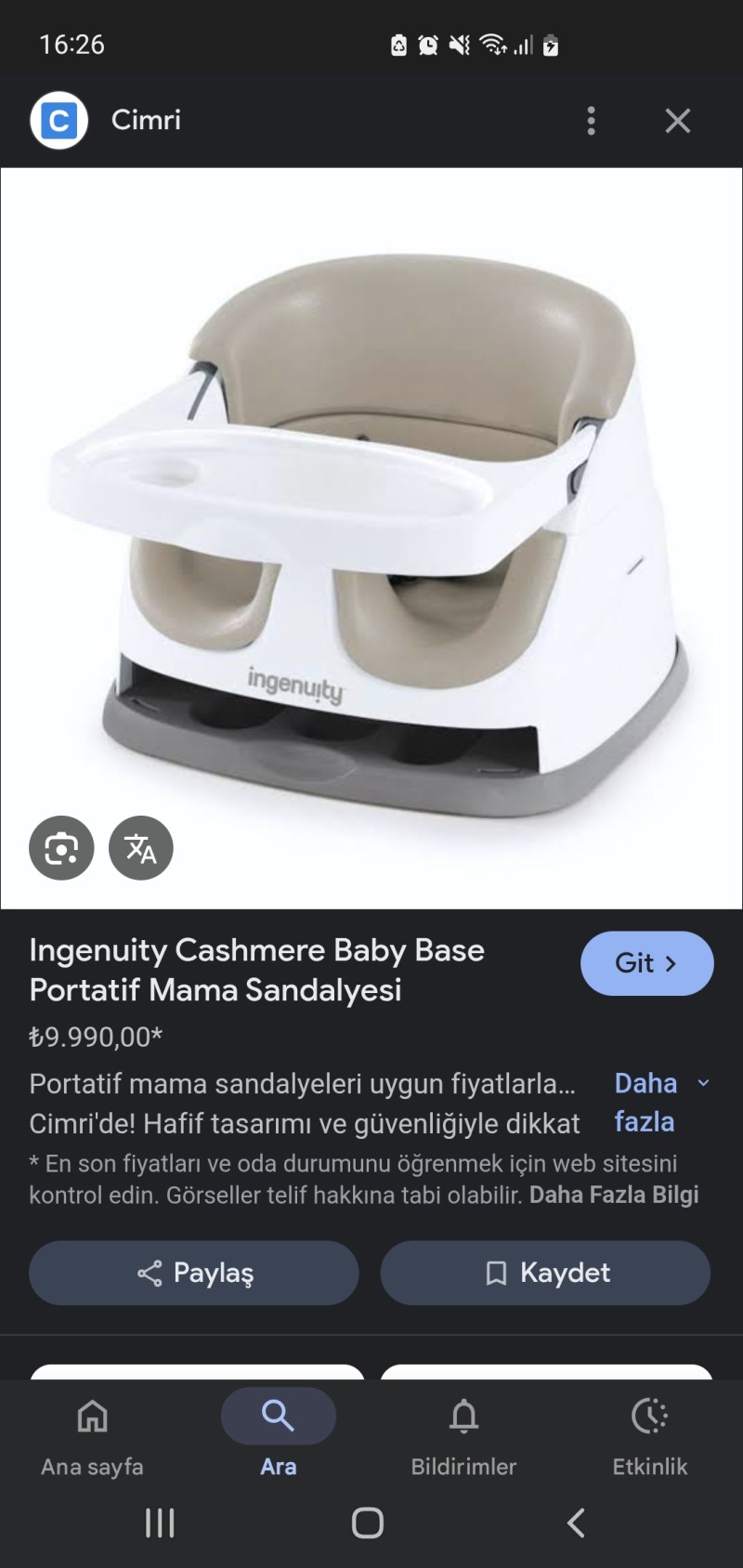743x1568 pixels.
Task: Search this image with Lens
Action: pyautogui.click(x=61, y=847)
